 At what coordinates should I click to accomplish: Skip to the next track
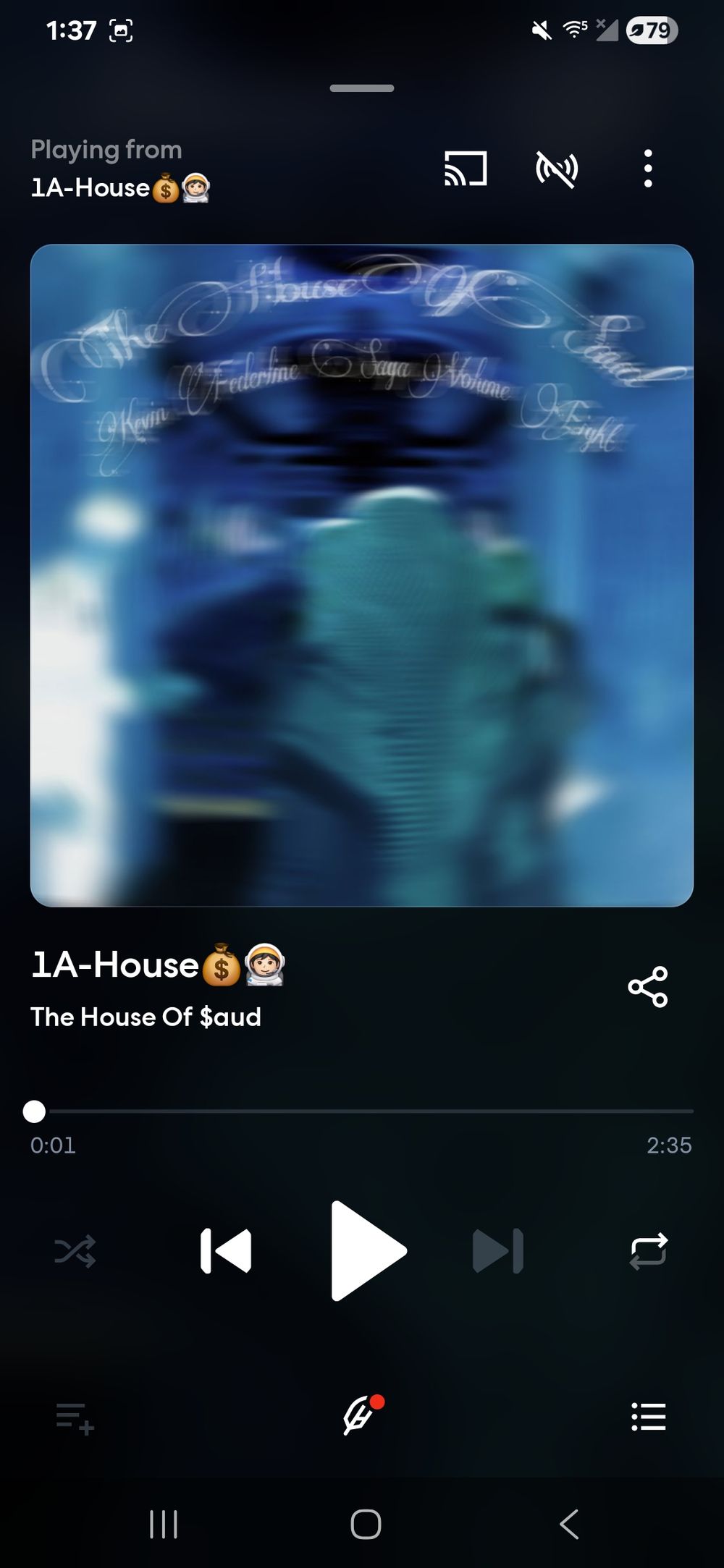point(497,1250)
